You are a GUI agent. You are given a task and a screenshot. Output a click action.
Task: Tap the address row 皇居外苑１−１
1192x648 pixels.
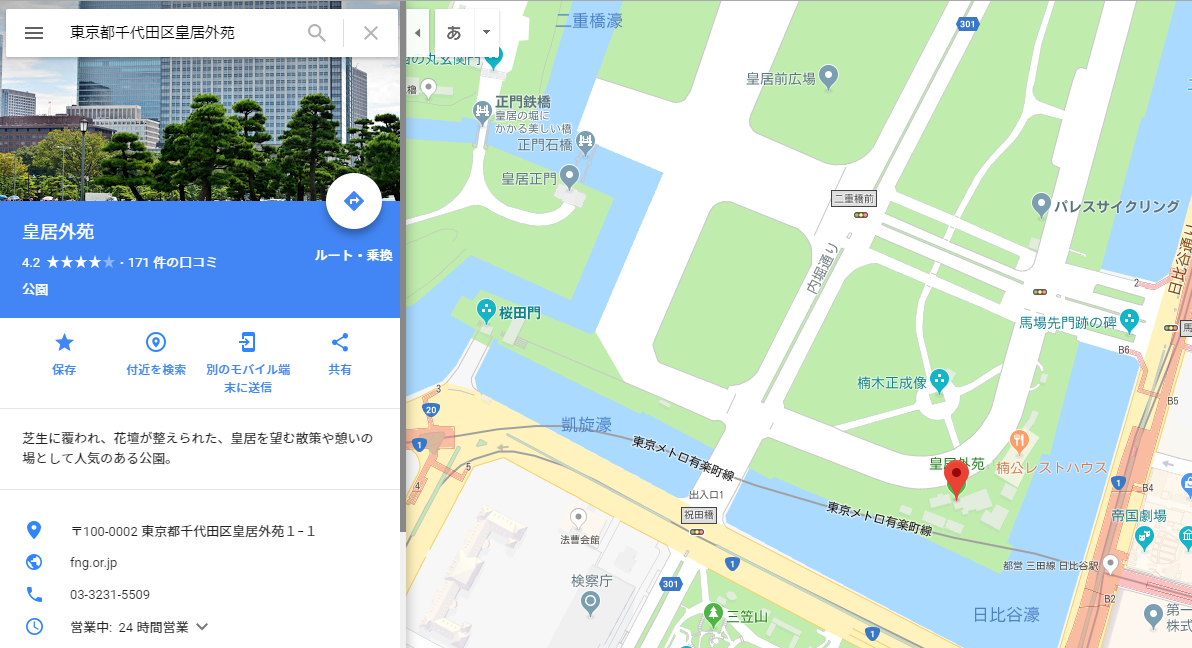[192, 530]
